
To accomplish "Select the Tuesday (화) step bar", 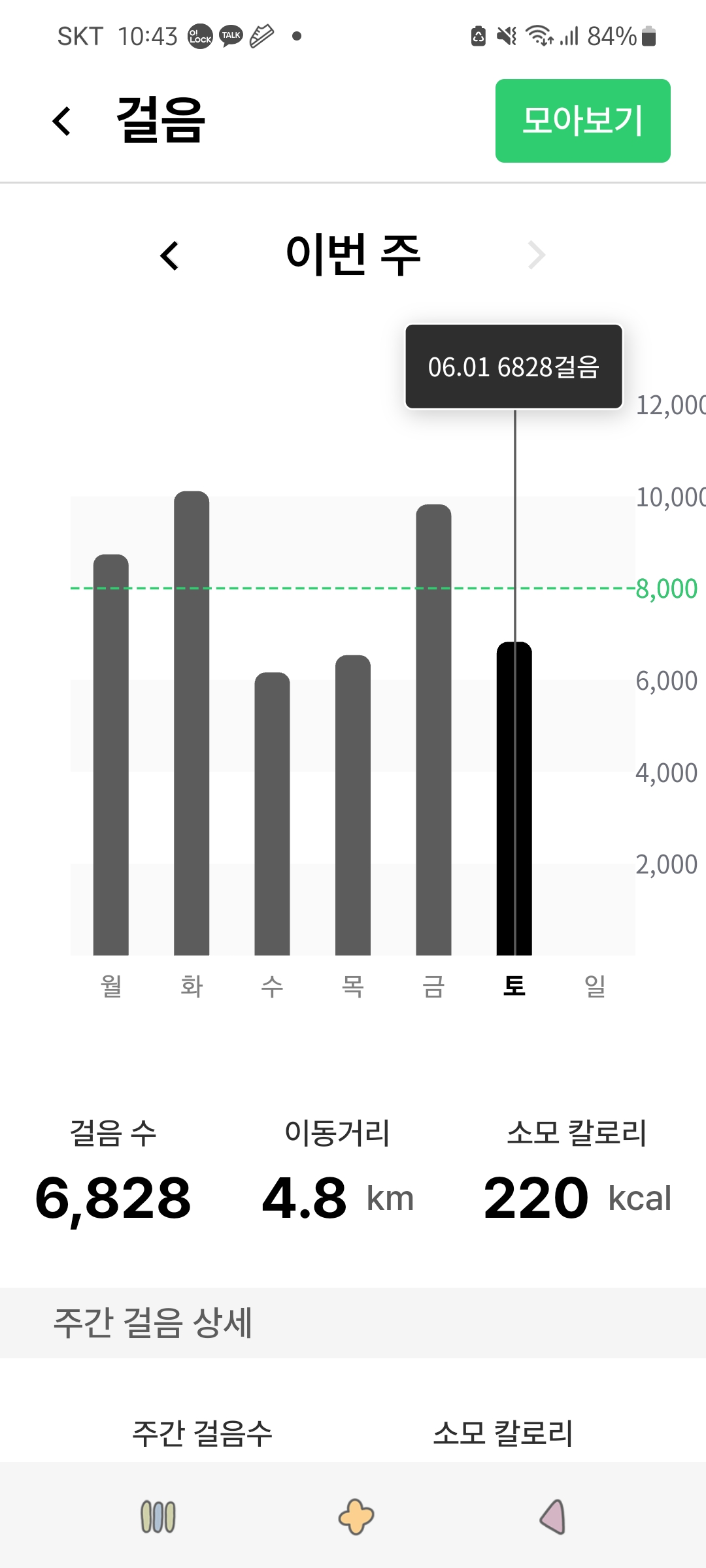I will (x=192, y=722).
